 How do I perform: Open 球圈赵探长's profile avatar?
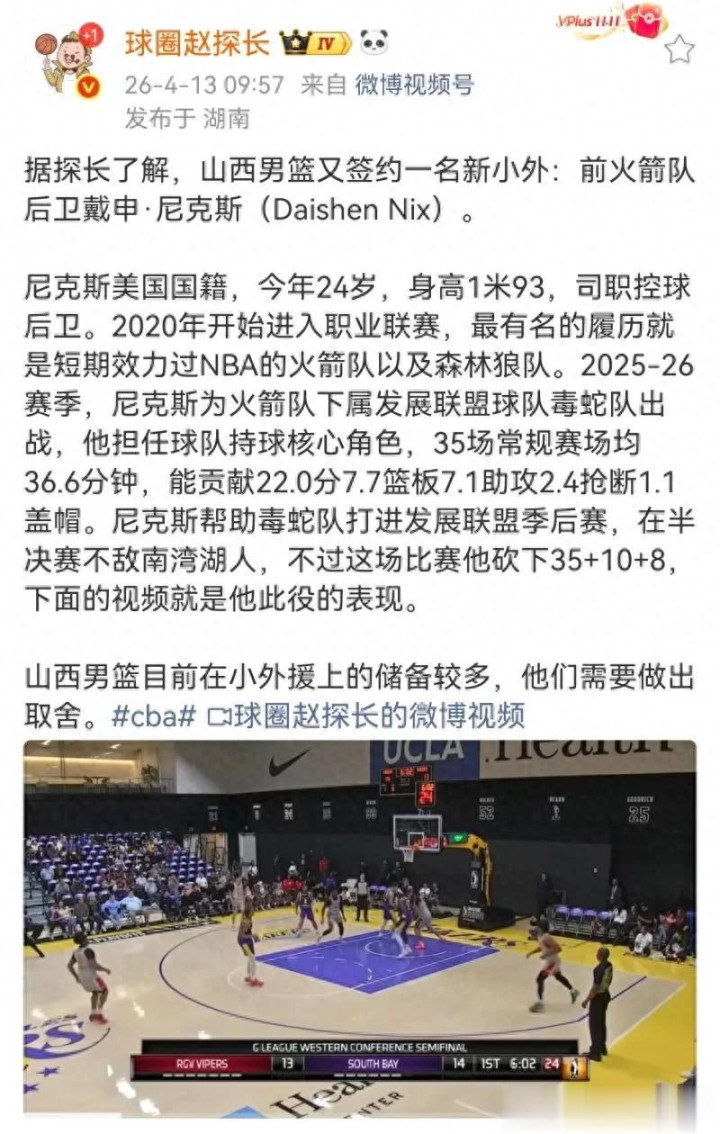67,62
